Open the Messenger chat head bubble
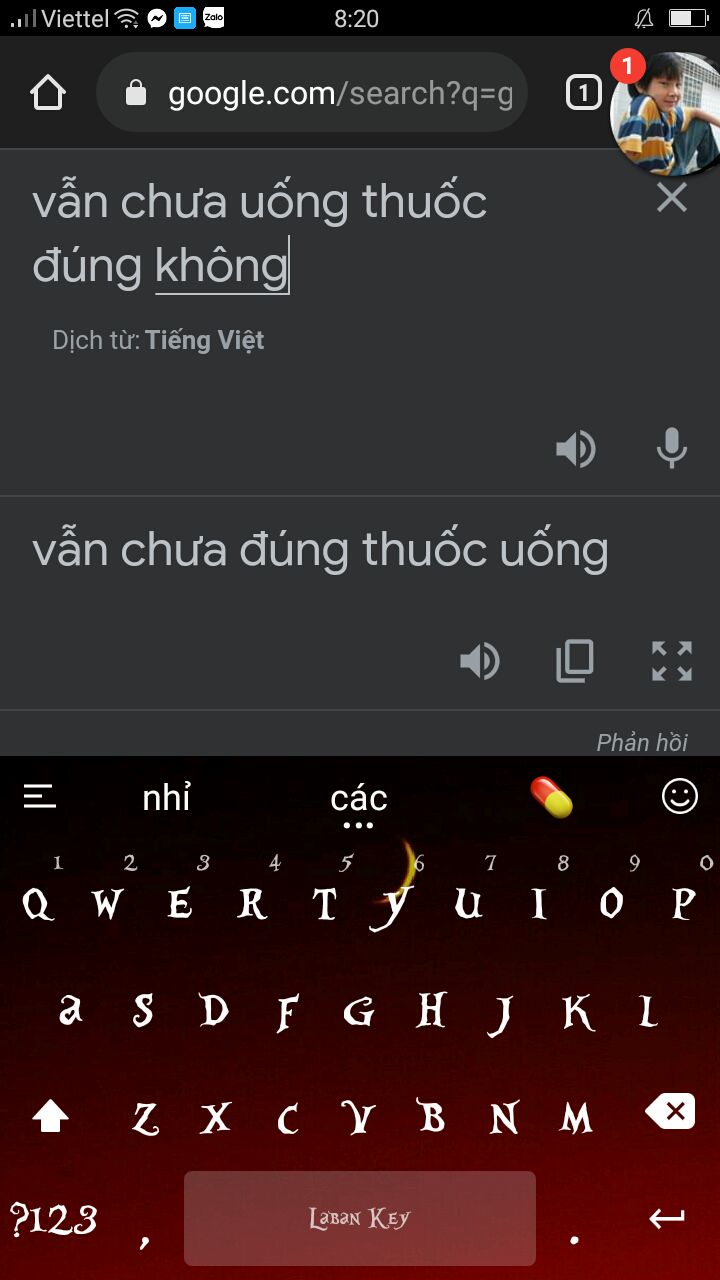Image resolution: width=720 pixels, height=1280 pixels. click(x=664, y=113)
